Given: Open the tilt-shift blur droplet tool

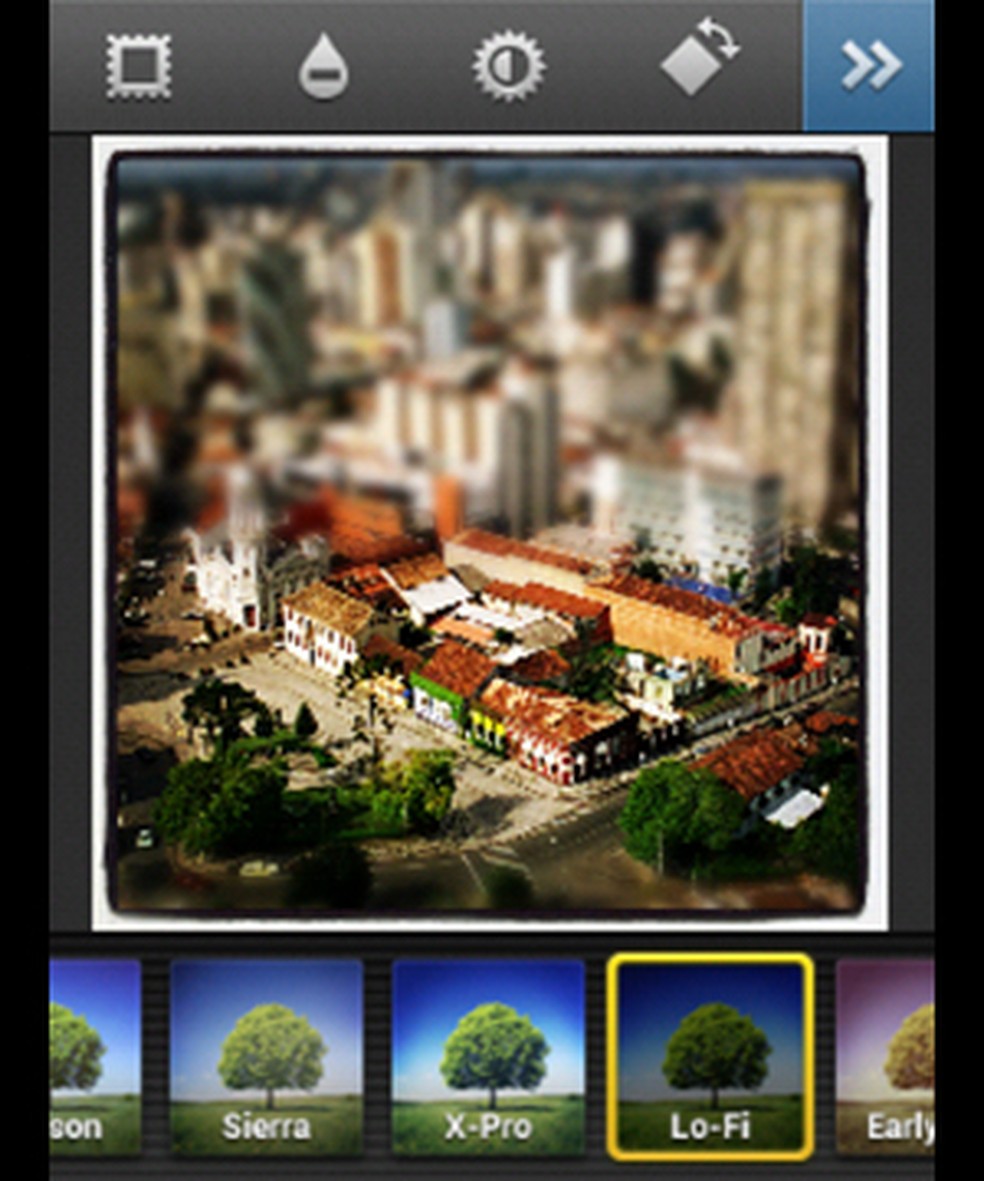Looking at the screenshot, I should 323,67.
